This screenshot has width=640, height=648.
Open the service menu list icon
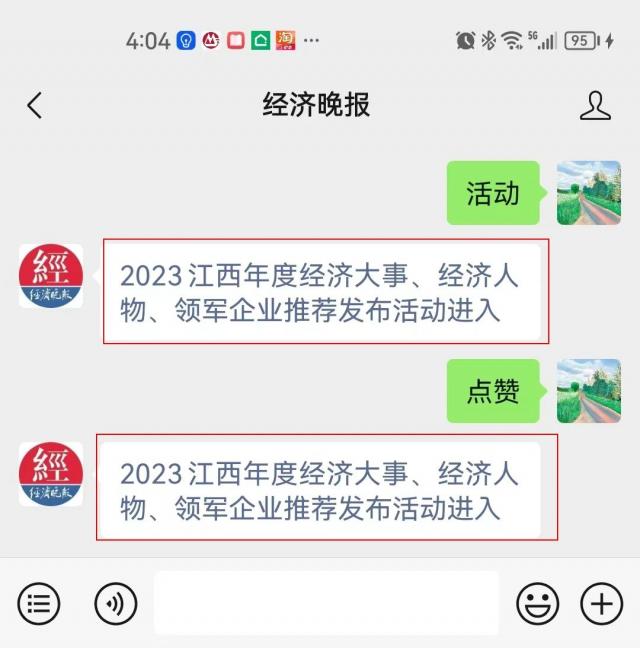[39, 603]
